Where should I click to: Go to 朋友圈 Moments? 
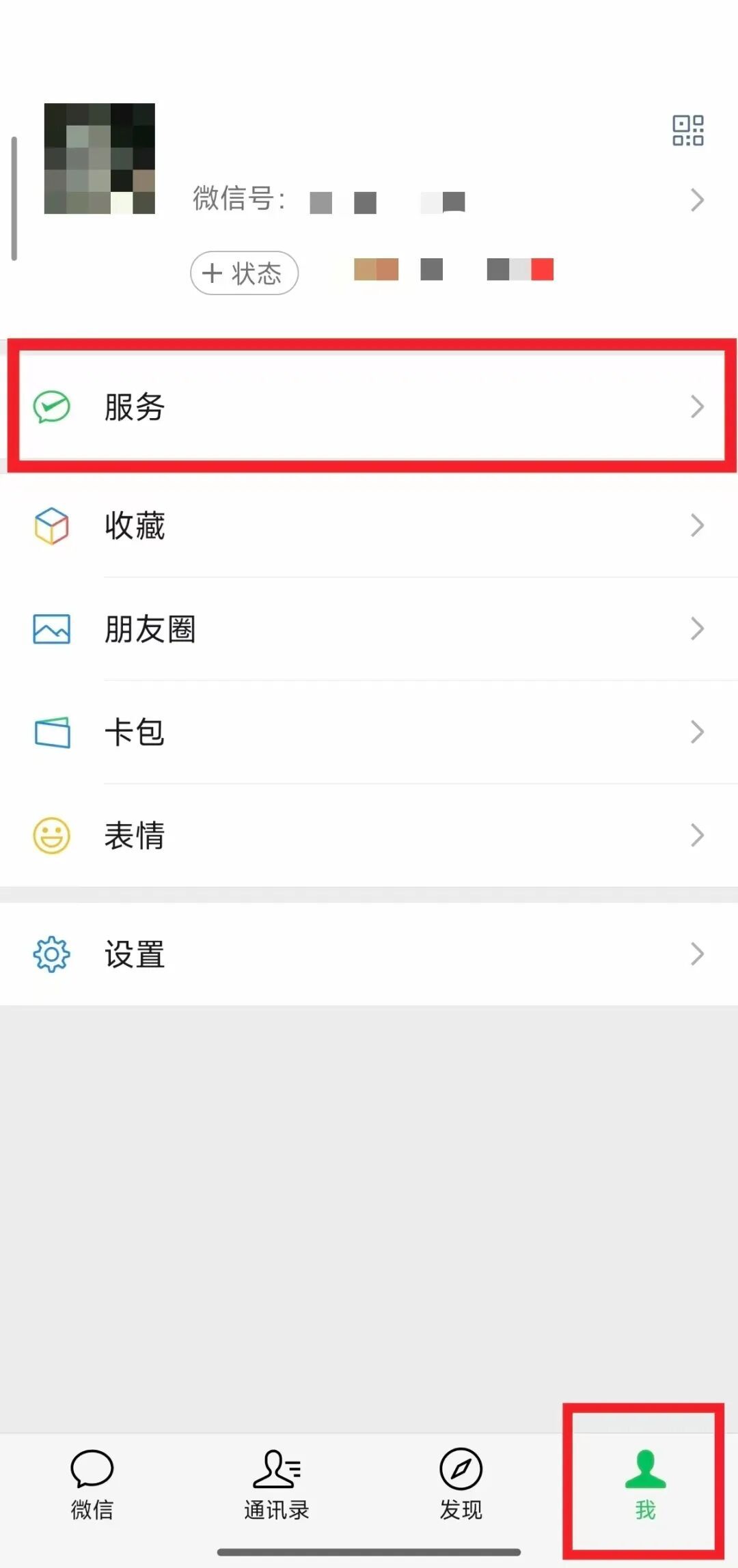[369, 629]
